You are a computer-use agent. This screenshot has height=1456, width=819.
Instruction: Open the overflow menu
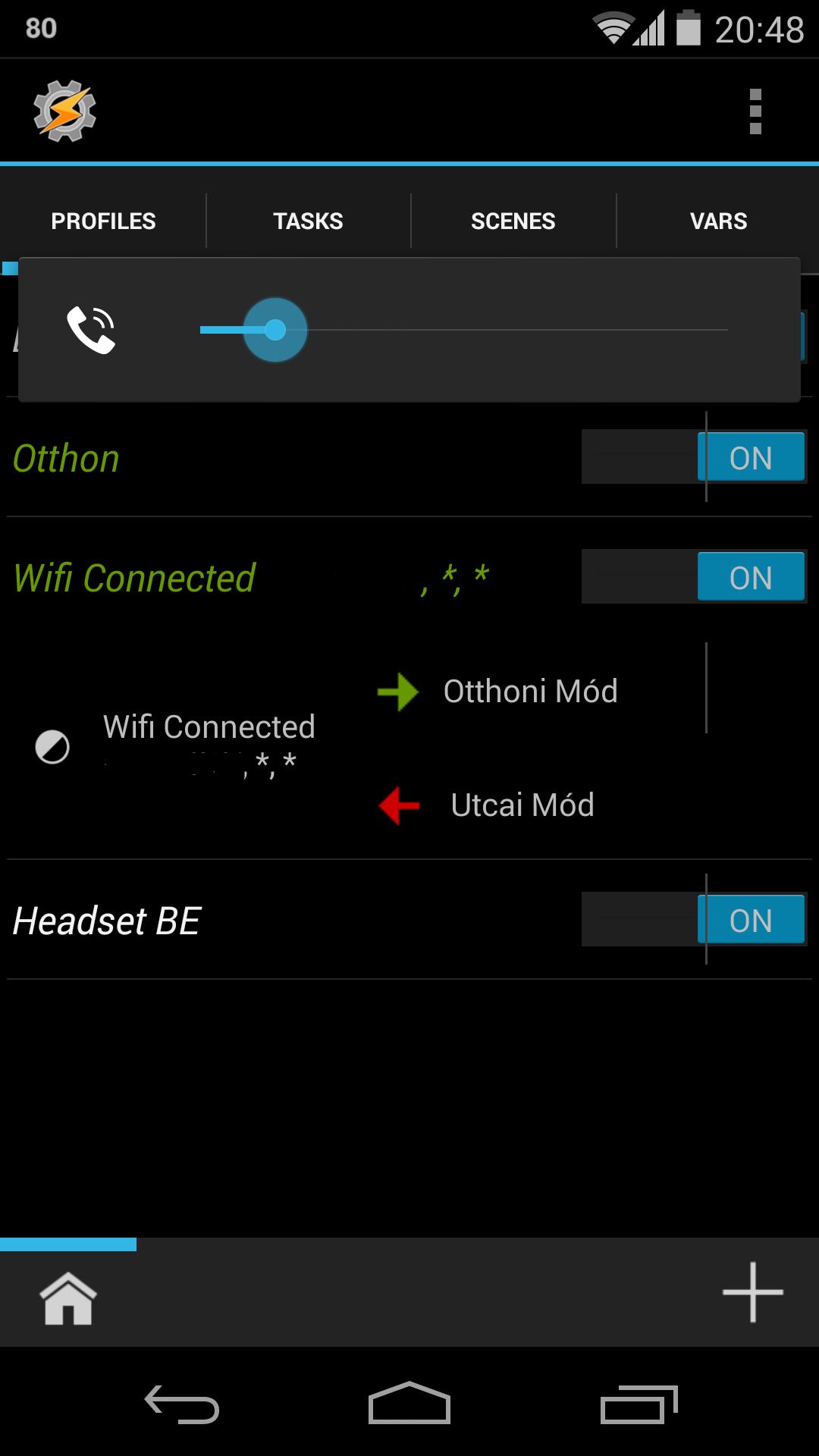click(755, 111)
